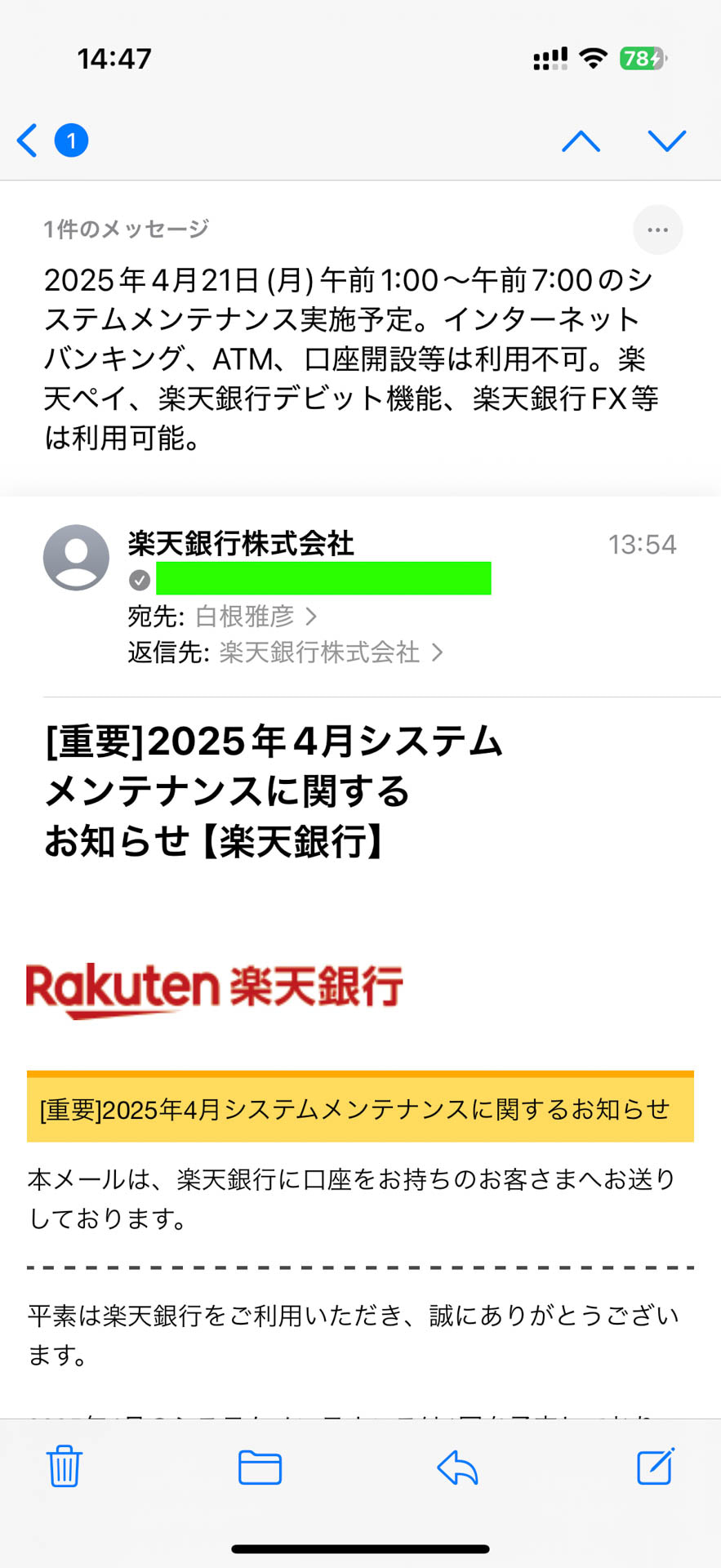Select the 楽天銀行株式会社 sender name
721x1568 pixels.
[240, 543]
